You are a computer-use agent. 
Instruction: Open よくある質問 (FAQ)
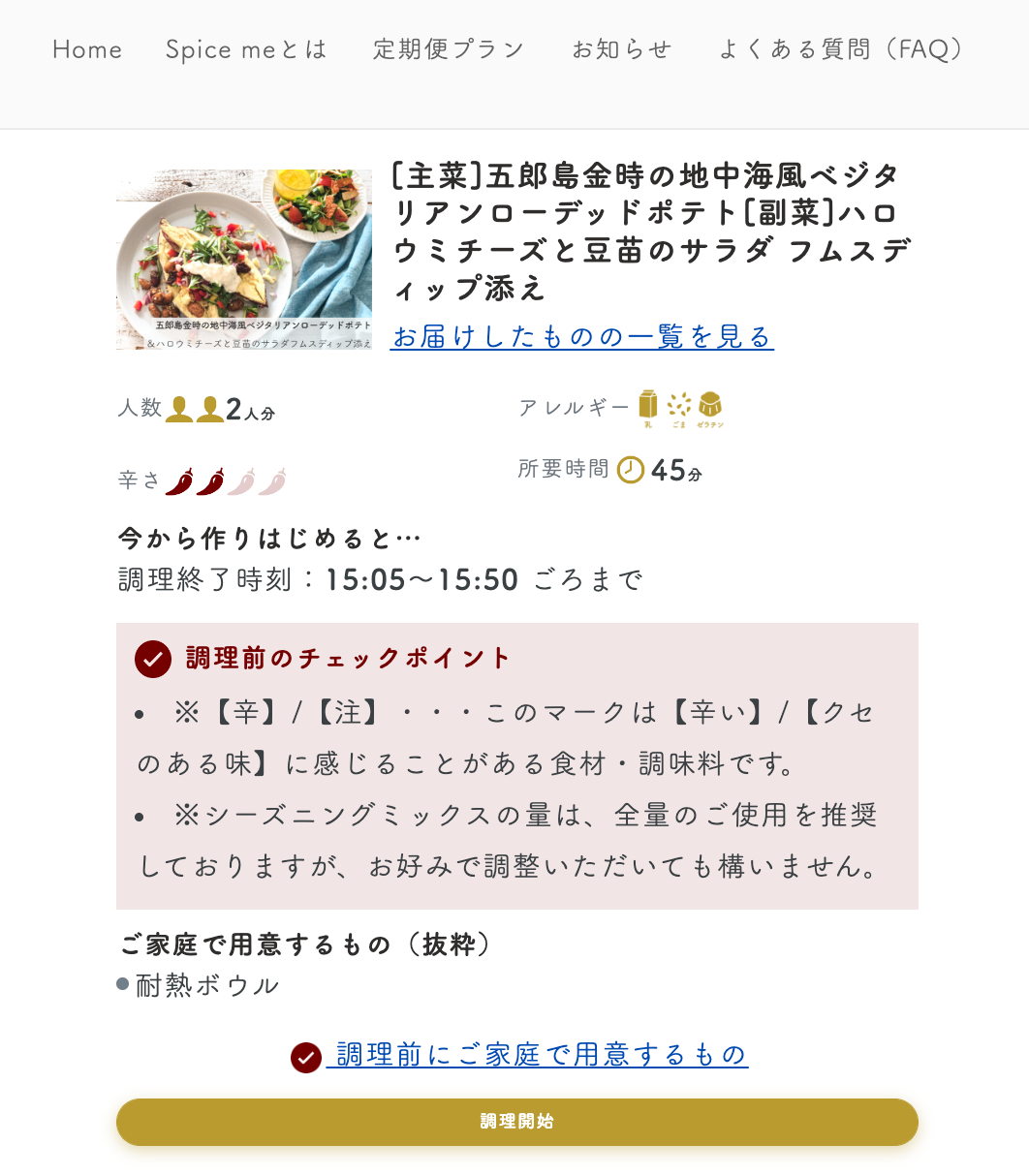coord(841,49)
